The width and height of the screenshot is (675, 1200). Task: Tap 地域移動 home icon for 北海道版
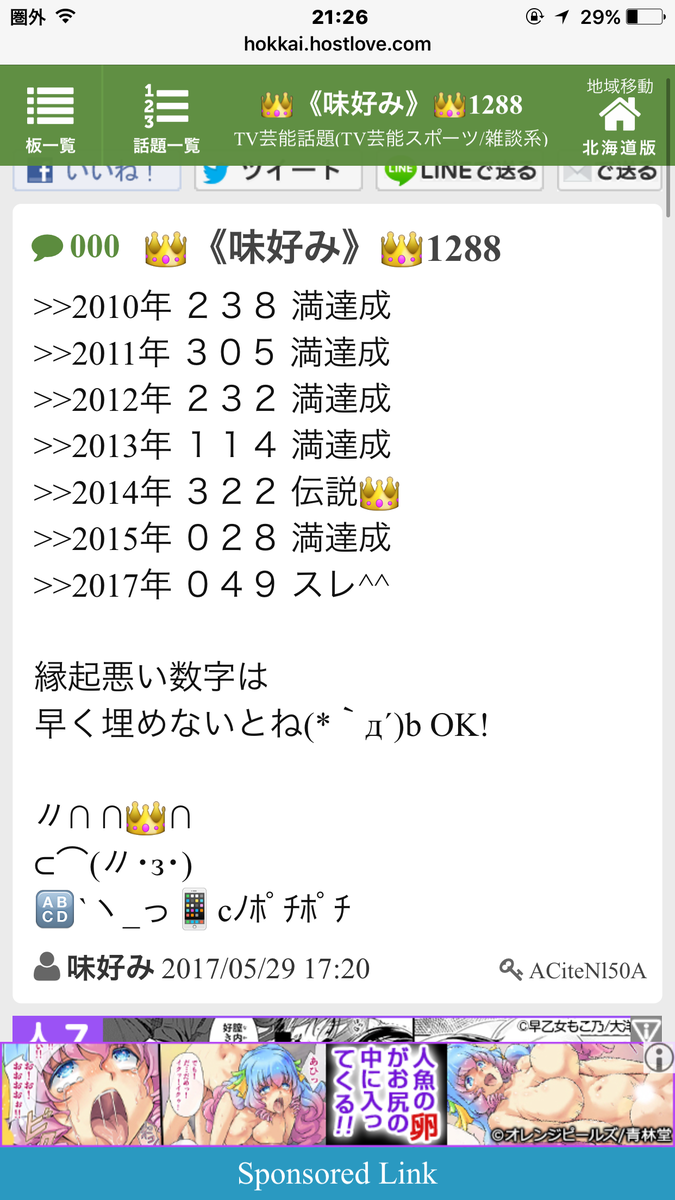pos(619,118)
